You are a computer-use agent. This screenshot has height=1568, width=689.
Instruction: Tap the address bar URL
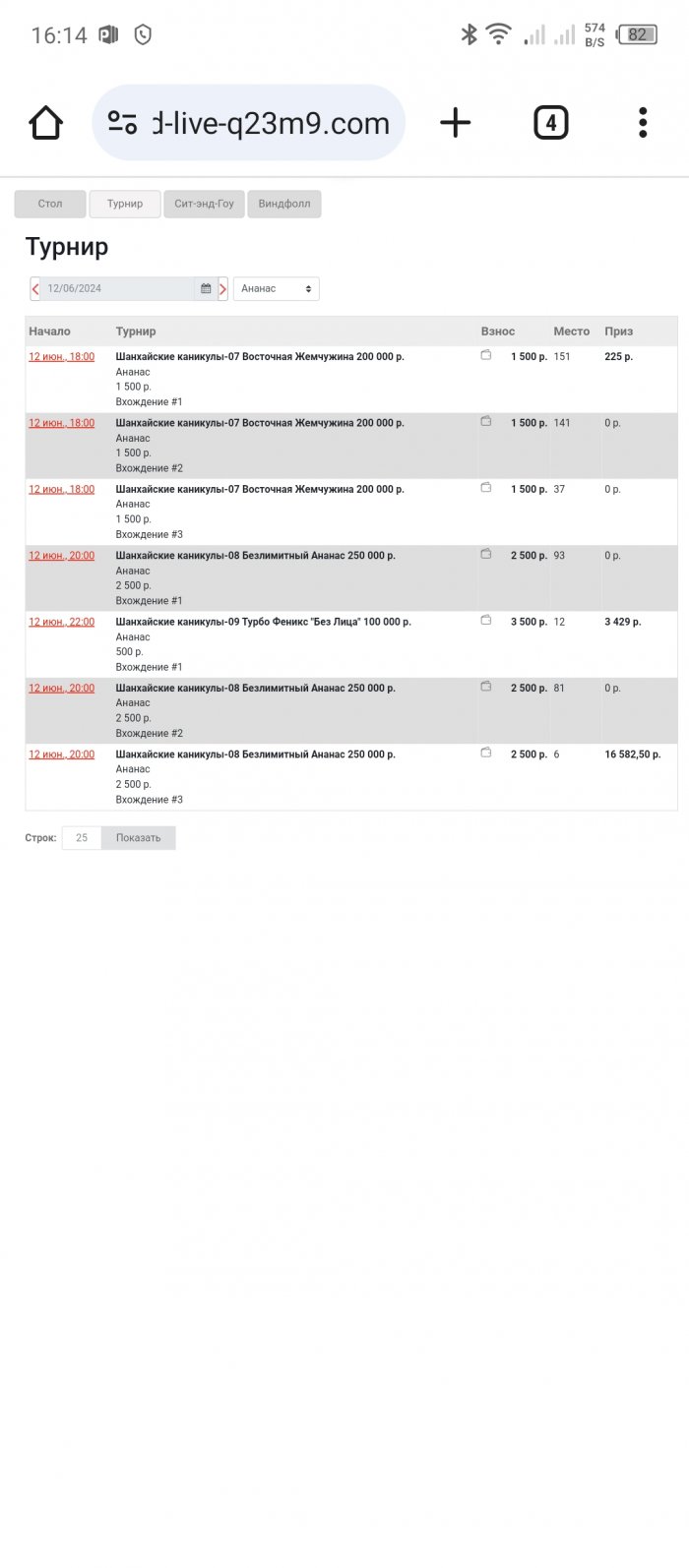(x=271, y=123)
